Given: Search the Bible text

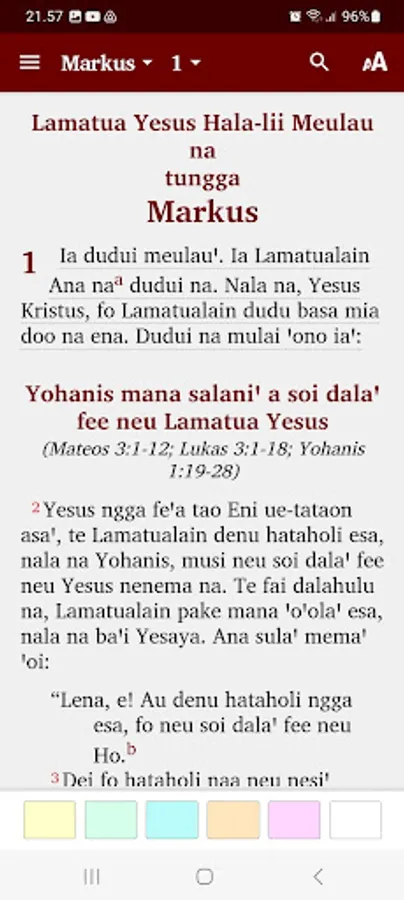Looking at the screenshot, I should tap(319, 63).
